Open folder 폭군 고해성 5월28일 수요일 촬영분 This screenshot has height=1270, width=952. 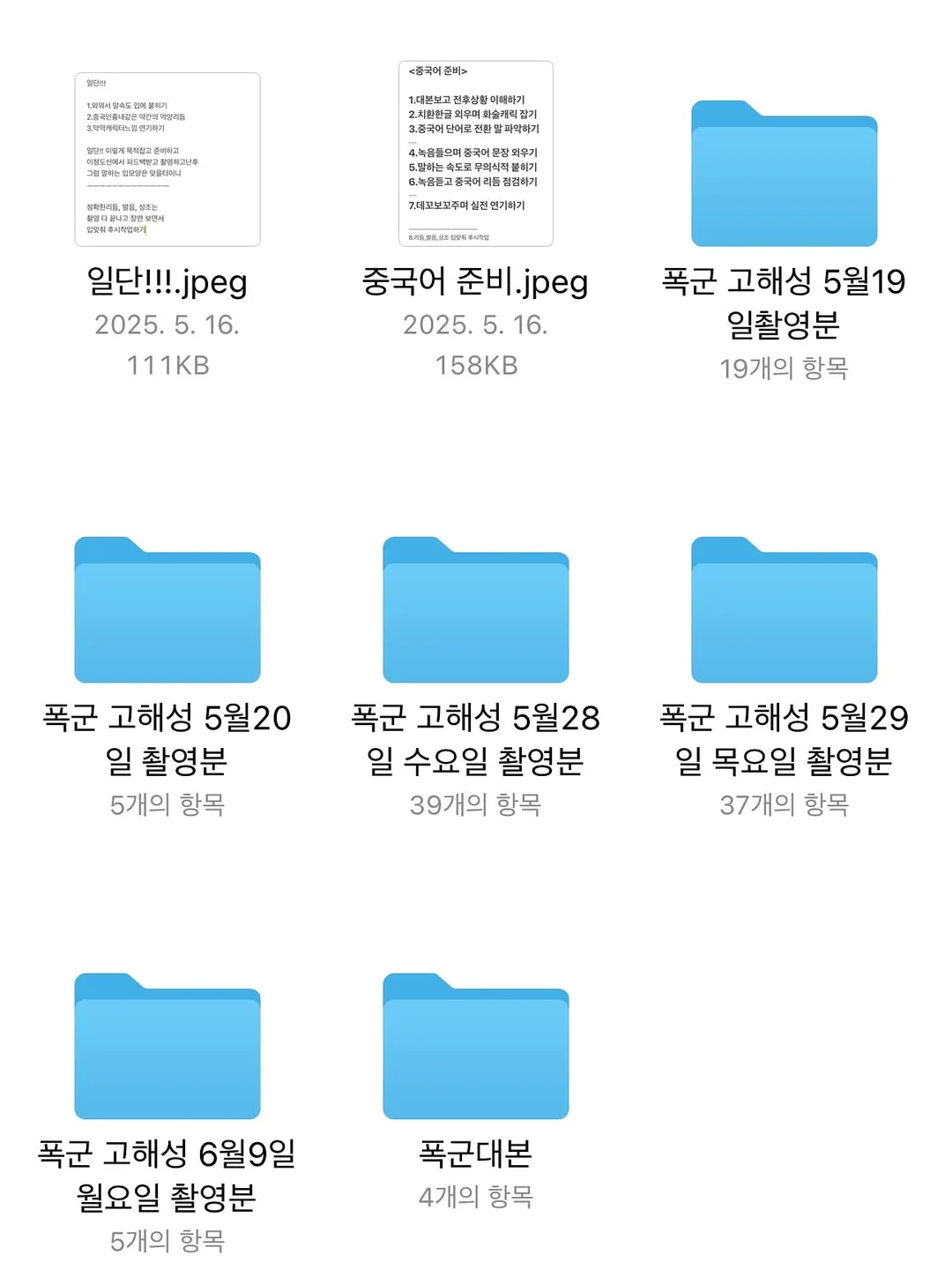(476, 610)
